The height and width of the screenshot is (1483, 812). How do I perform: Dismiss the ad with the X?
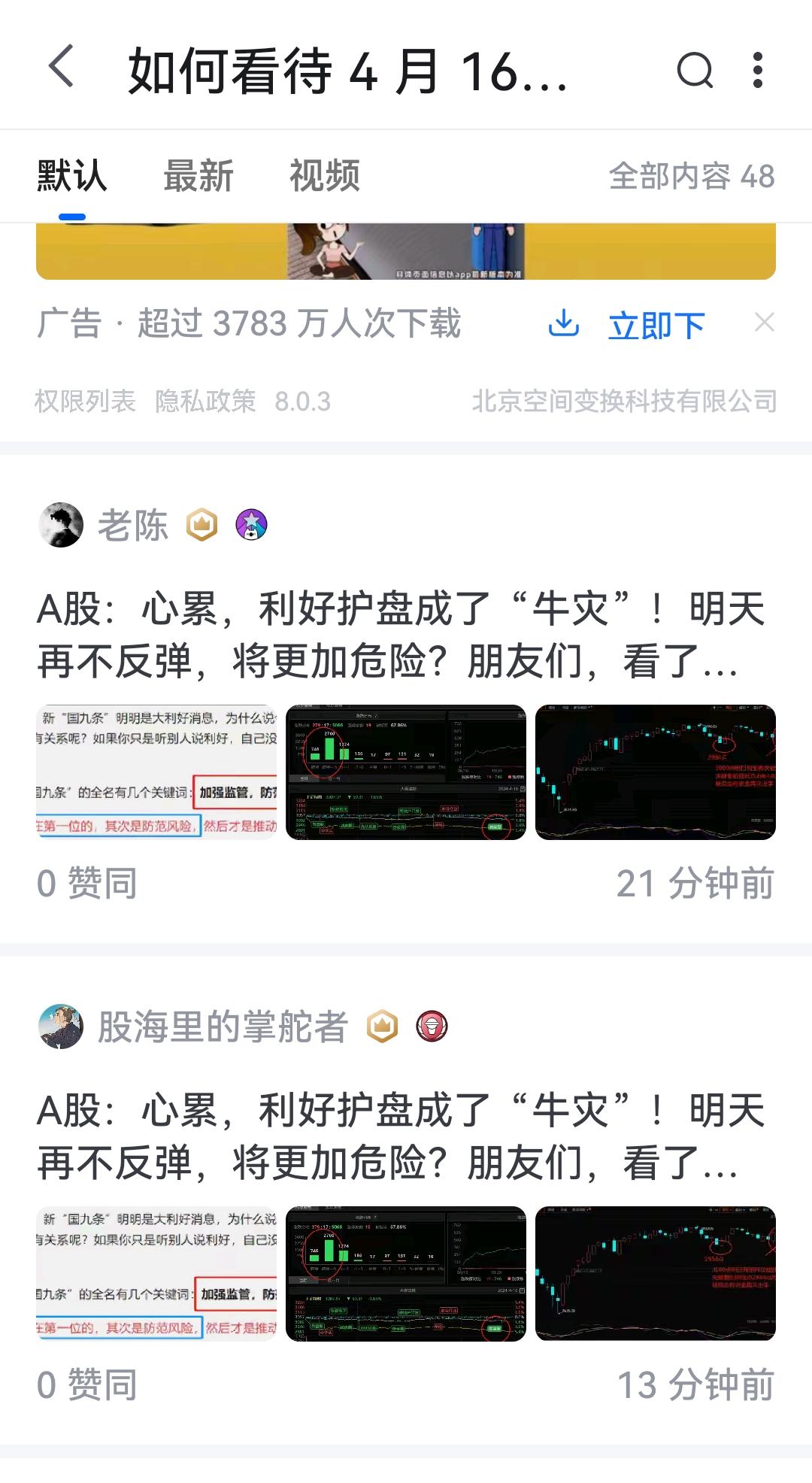765,323
